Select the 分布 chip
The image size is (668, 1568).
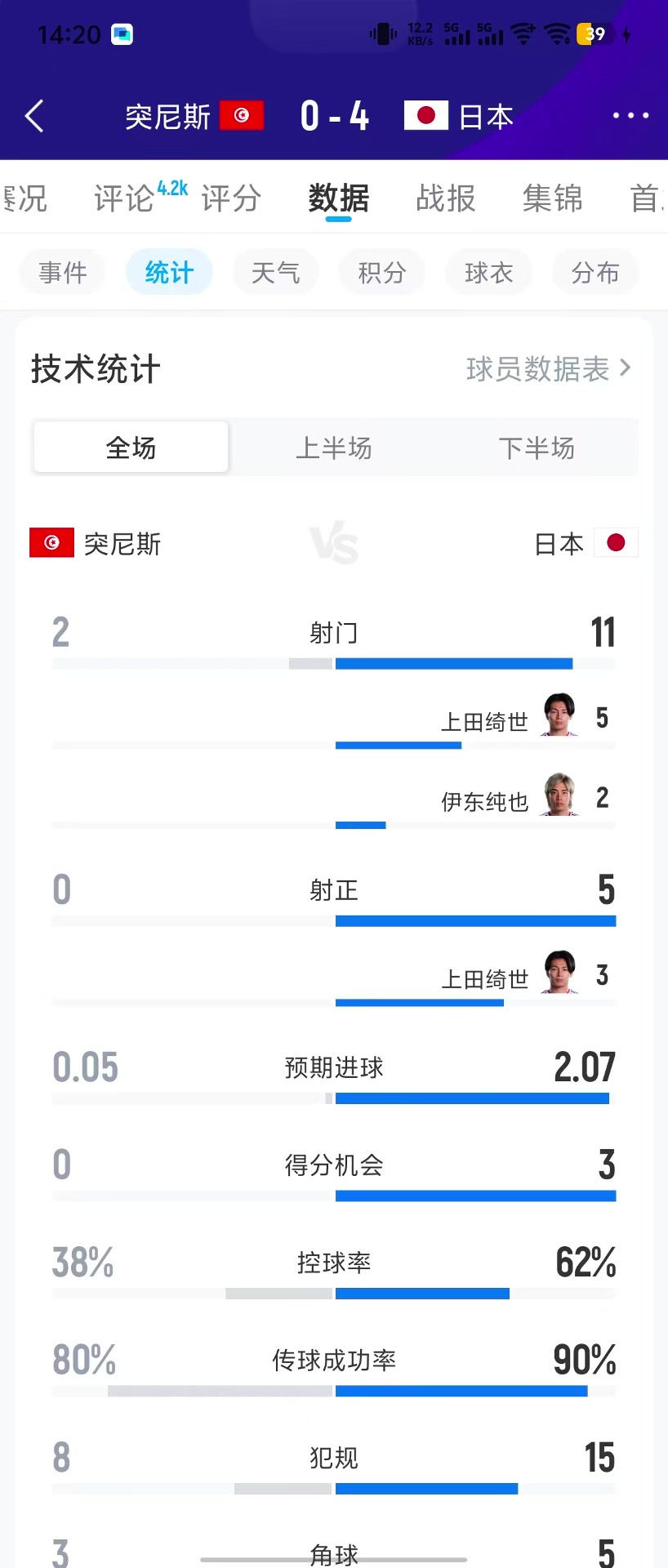[x=595, y=272]
